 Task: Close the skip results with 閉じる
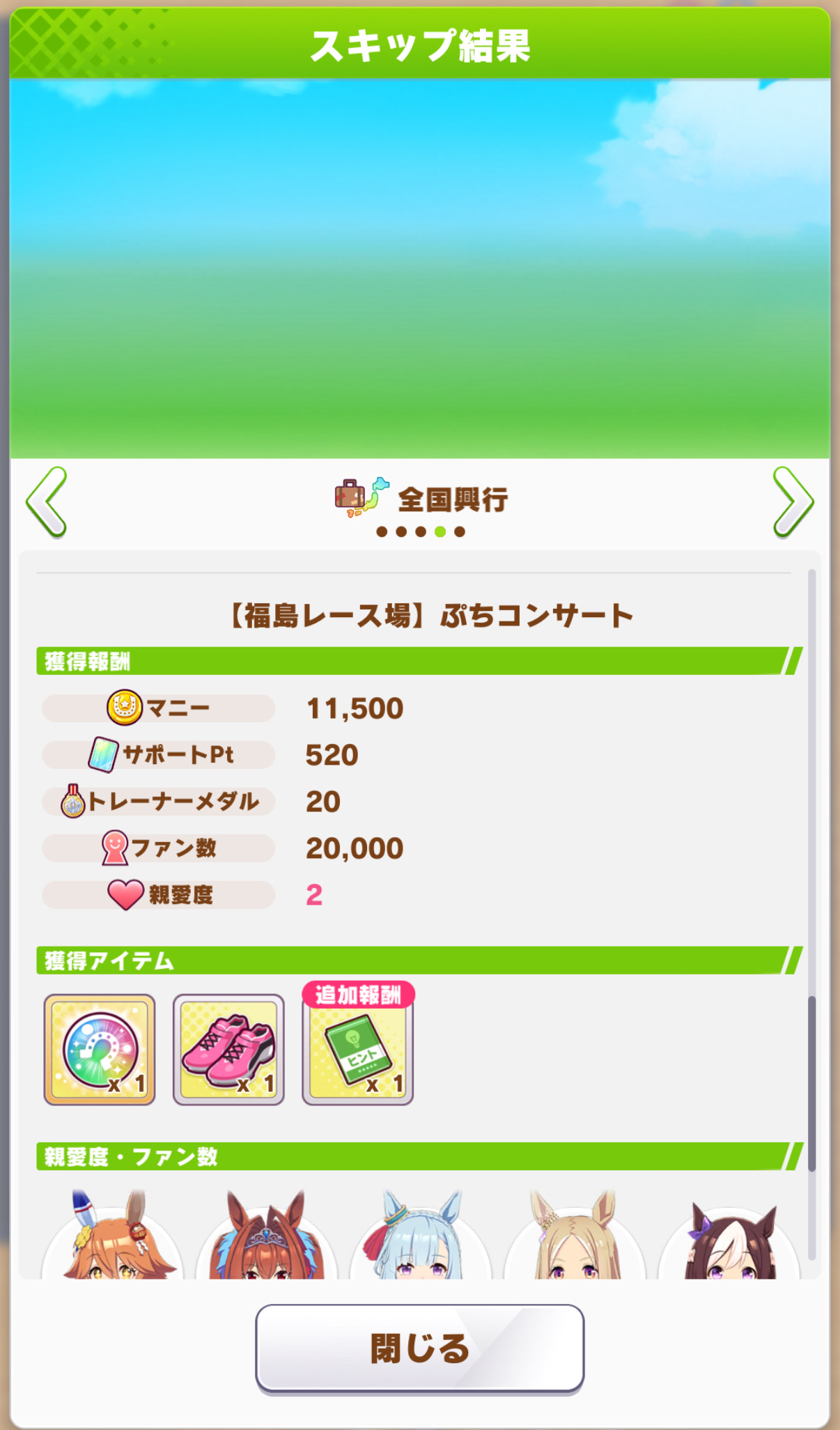(419, 1348)
